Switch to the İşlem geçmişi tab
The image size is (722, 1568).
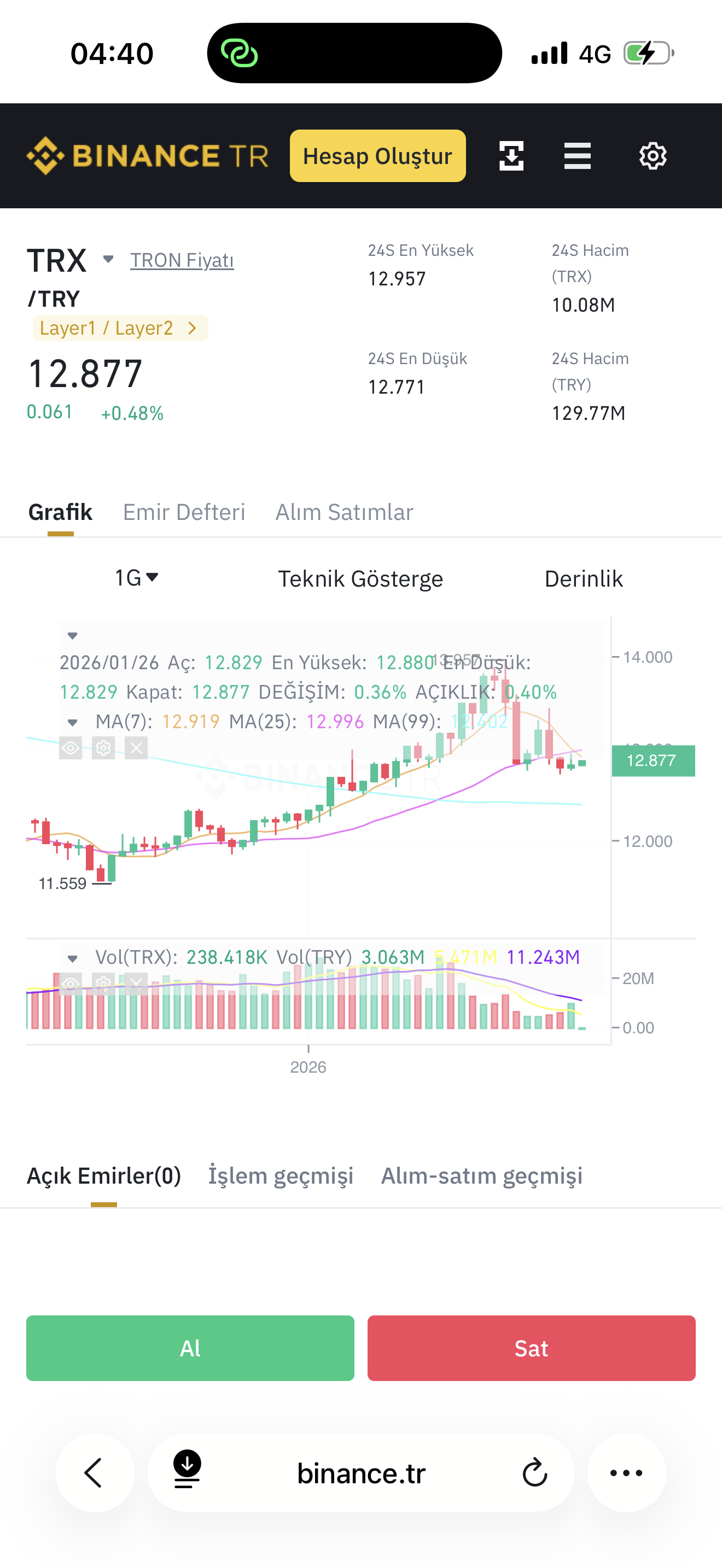(x=281, y=1175)
